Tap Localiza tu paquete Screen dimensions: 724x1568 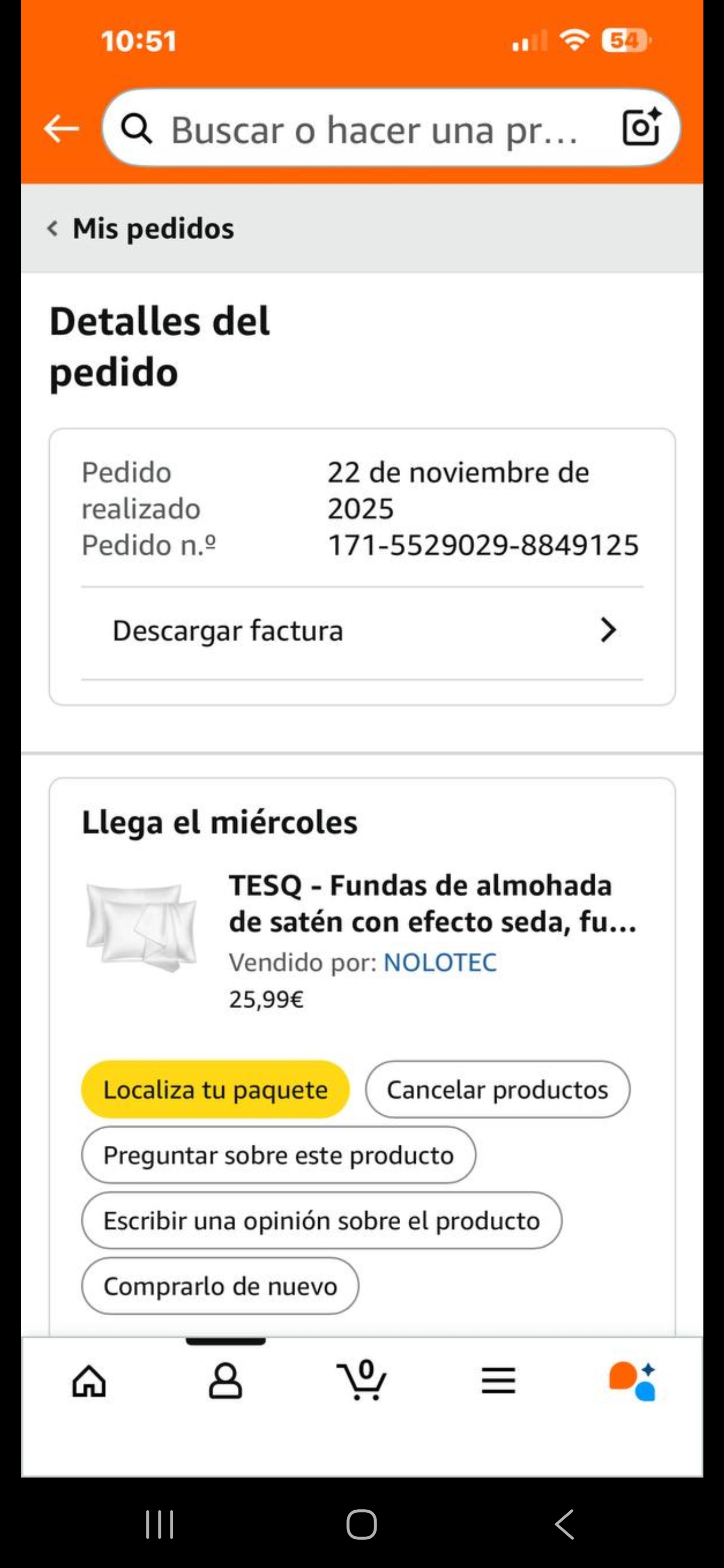click(216, 1090)
